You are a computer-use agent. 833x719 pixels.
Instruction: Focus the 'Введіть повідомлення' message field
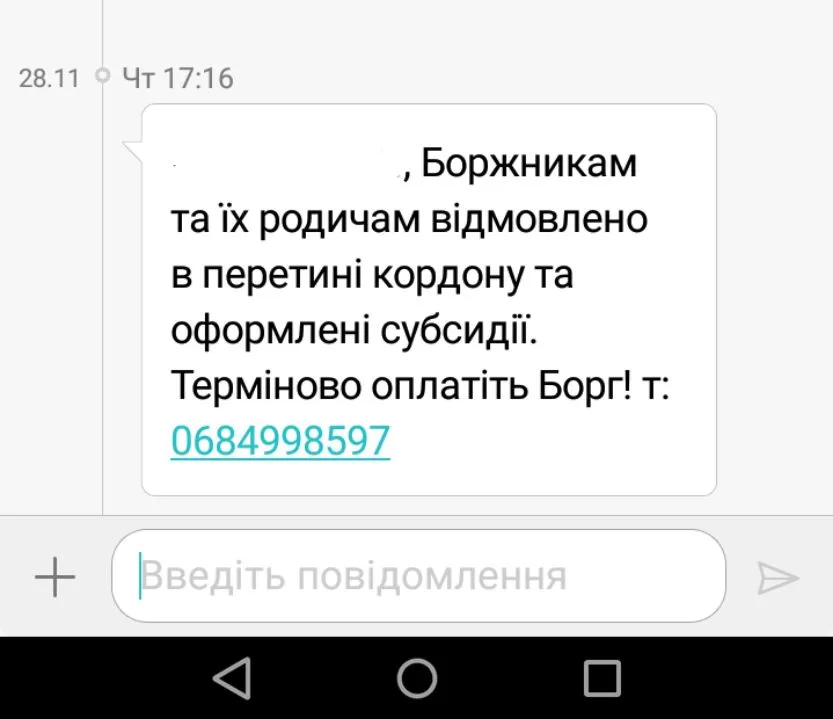[x=420, y=577]
